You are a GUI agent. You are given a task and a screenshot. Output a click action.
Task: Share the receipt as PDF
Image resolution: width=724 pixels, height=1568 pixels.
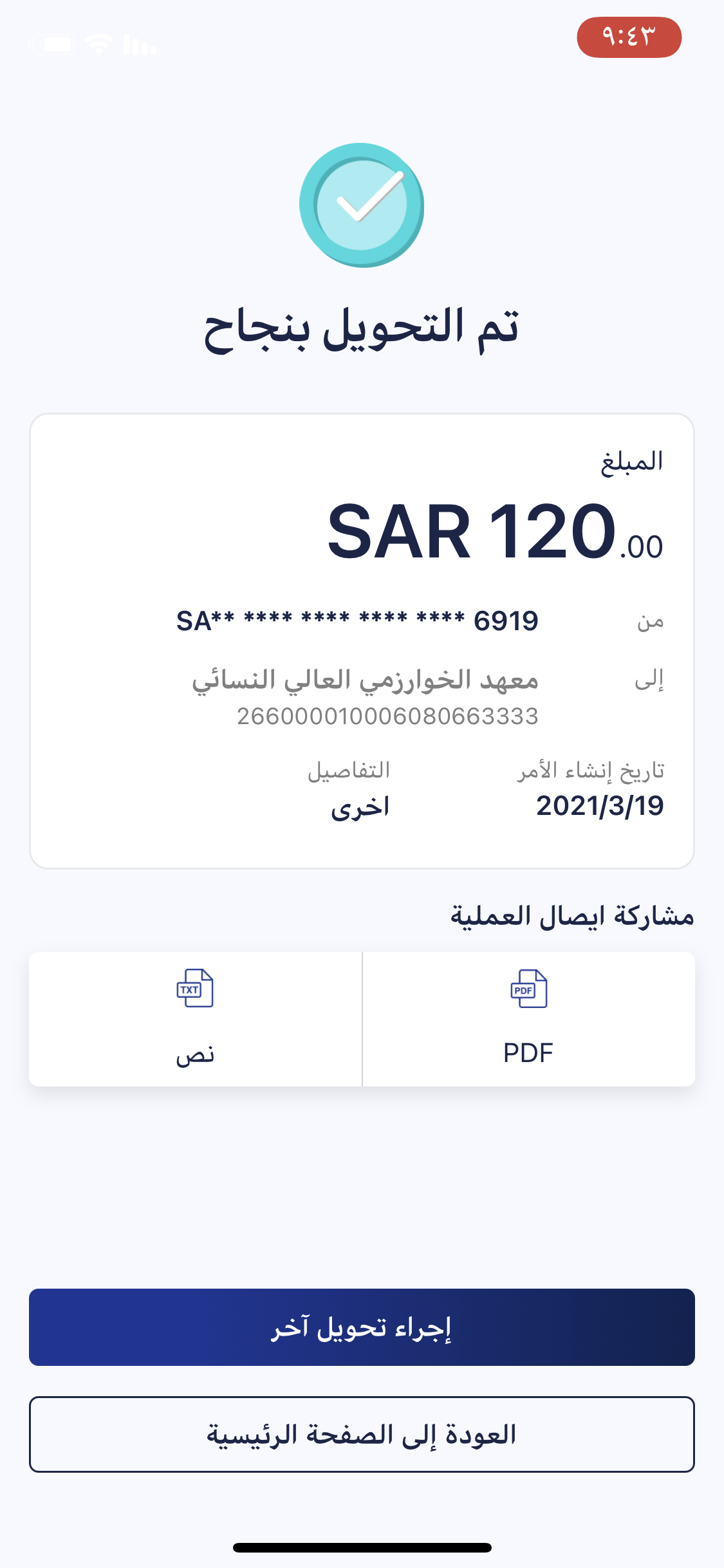(x=528, y=1019)
